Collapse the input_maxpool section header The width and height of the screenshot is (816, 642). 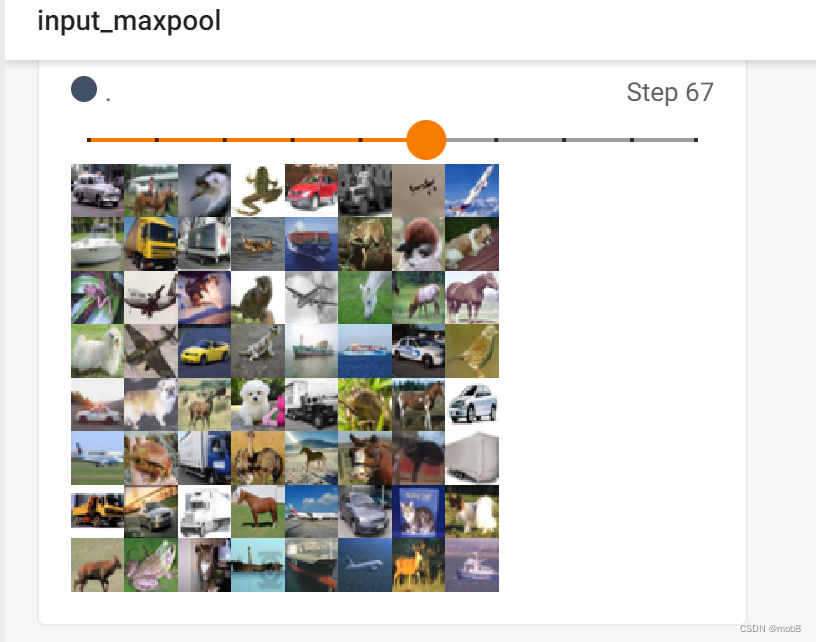[x=129, y=21]
